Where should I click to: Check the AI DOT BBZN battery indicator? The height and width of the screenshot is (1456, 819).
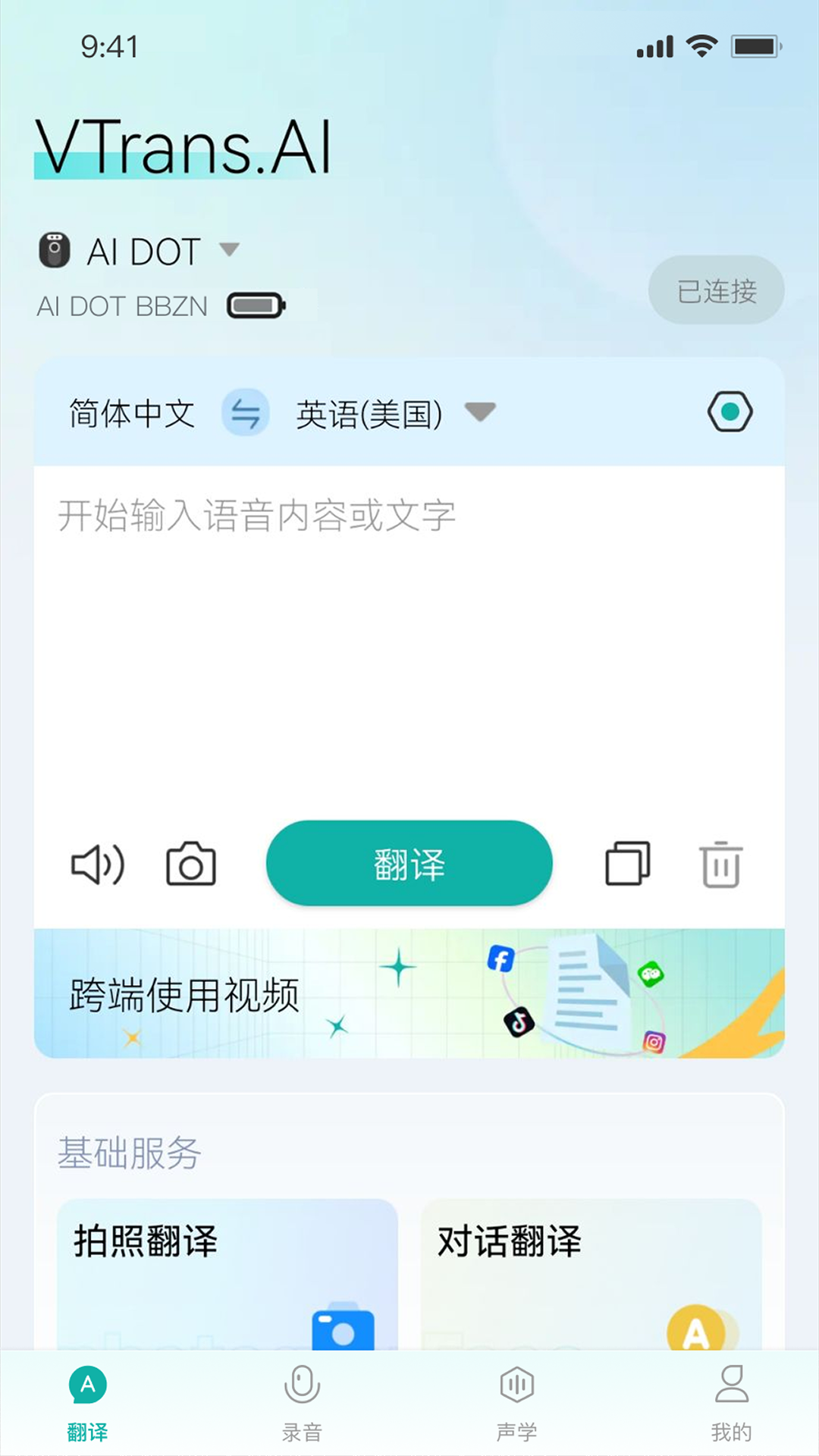pos(256,306)
